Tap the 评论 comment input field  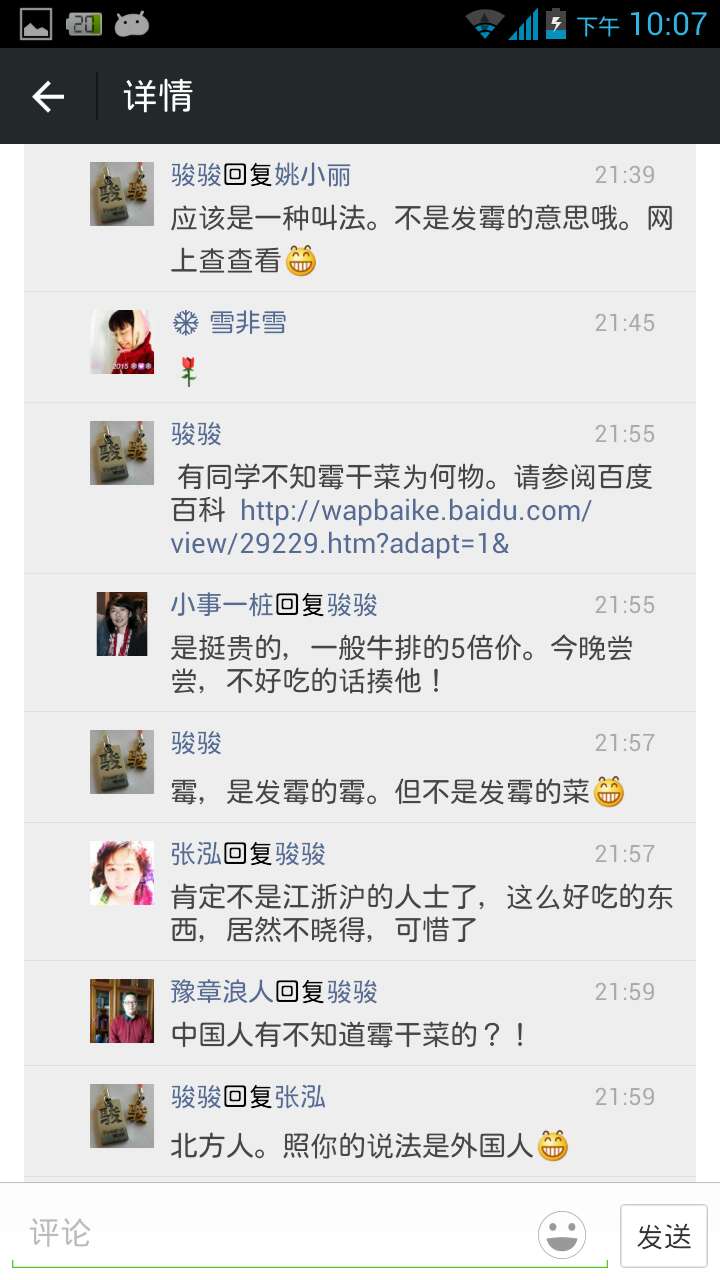point(270,1234)
